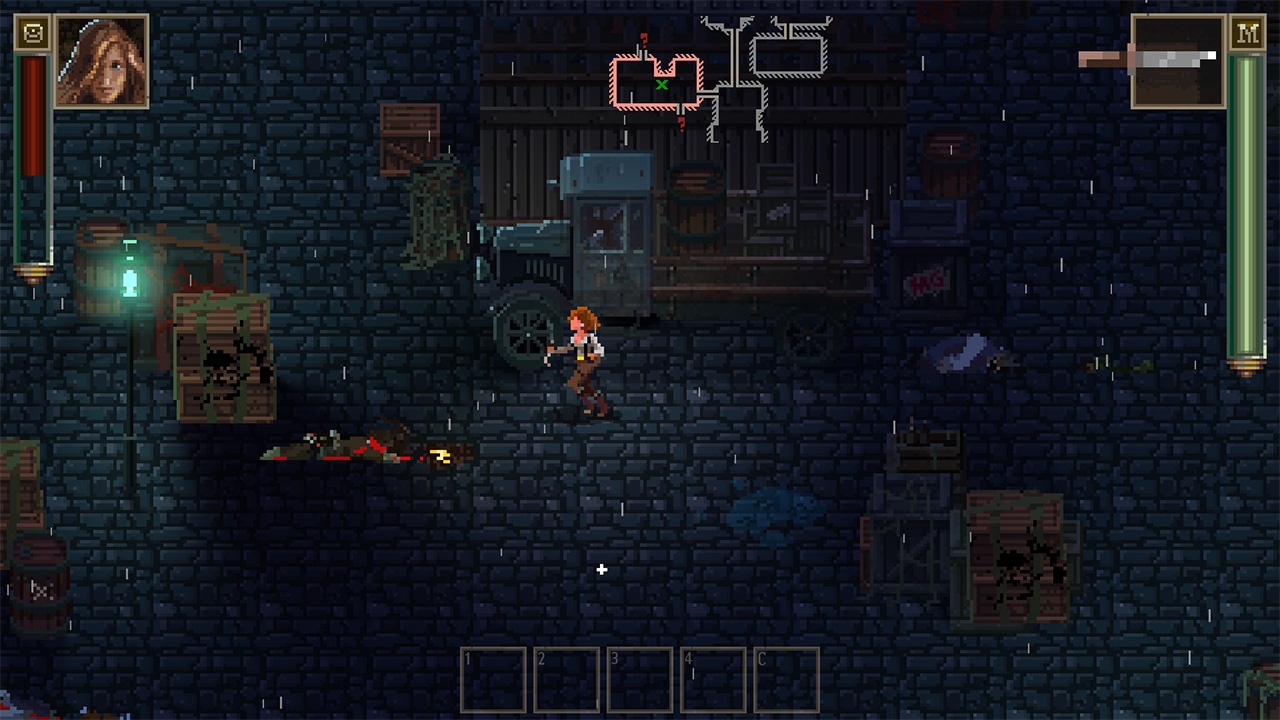Select the equipped knife weapon slot
Viewport: 1280px width, 720px height.
(1178, 61)
